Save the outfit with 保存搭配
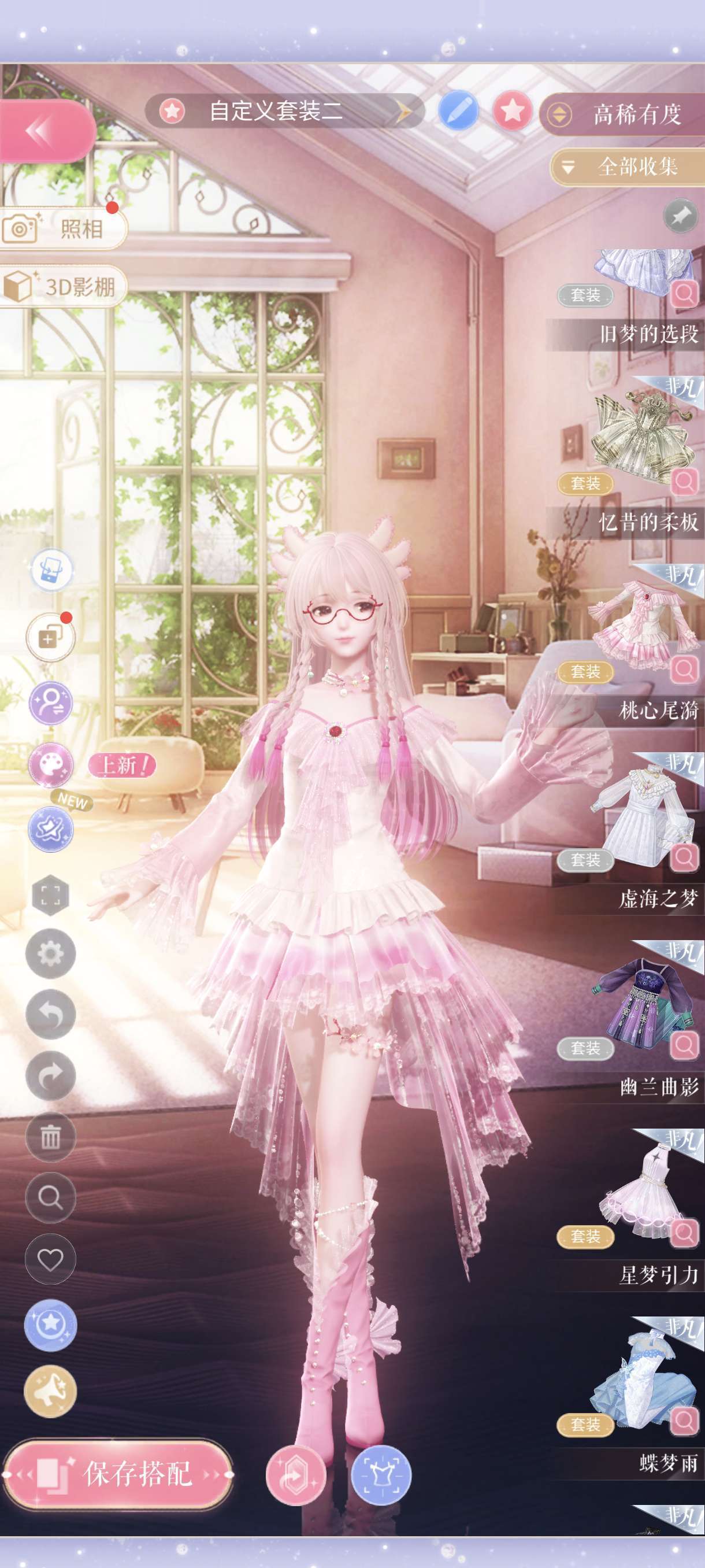Viewport: 705px width, 1568px height. [118, 1474]
